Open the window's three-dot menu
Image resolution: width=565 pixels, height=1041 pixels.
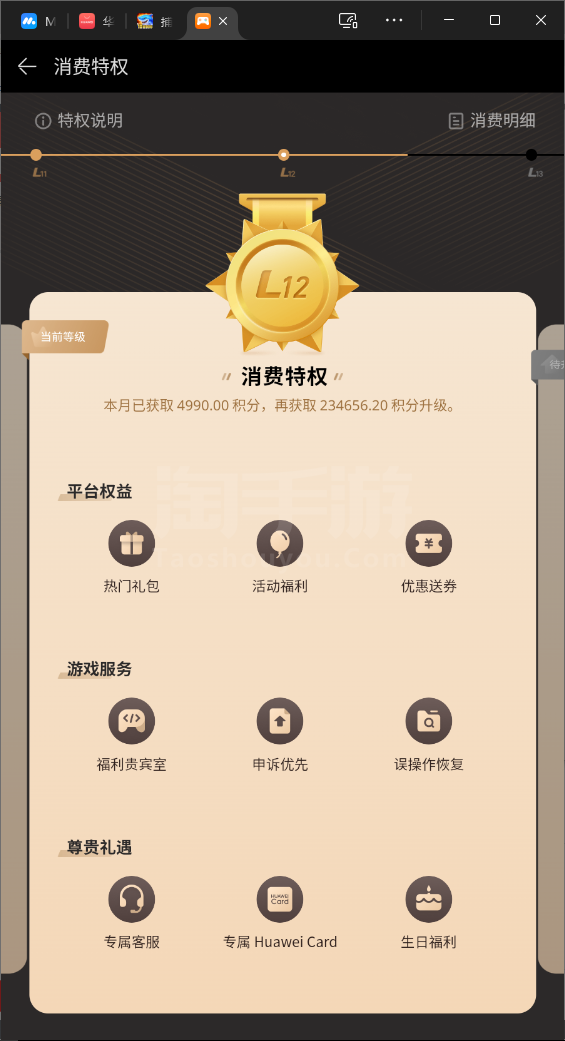pos(394,21)
